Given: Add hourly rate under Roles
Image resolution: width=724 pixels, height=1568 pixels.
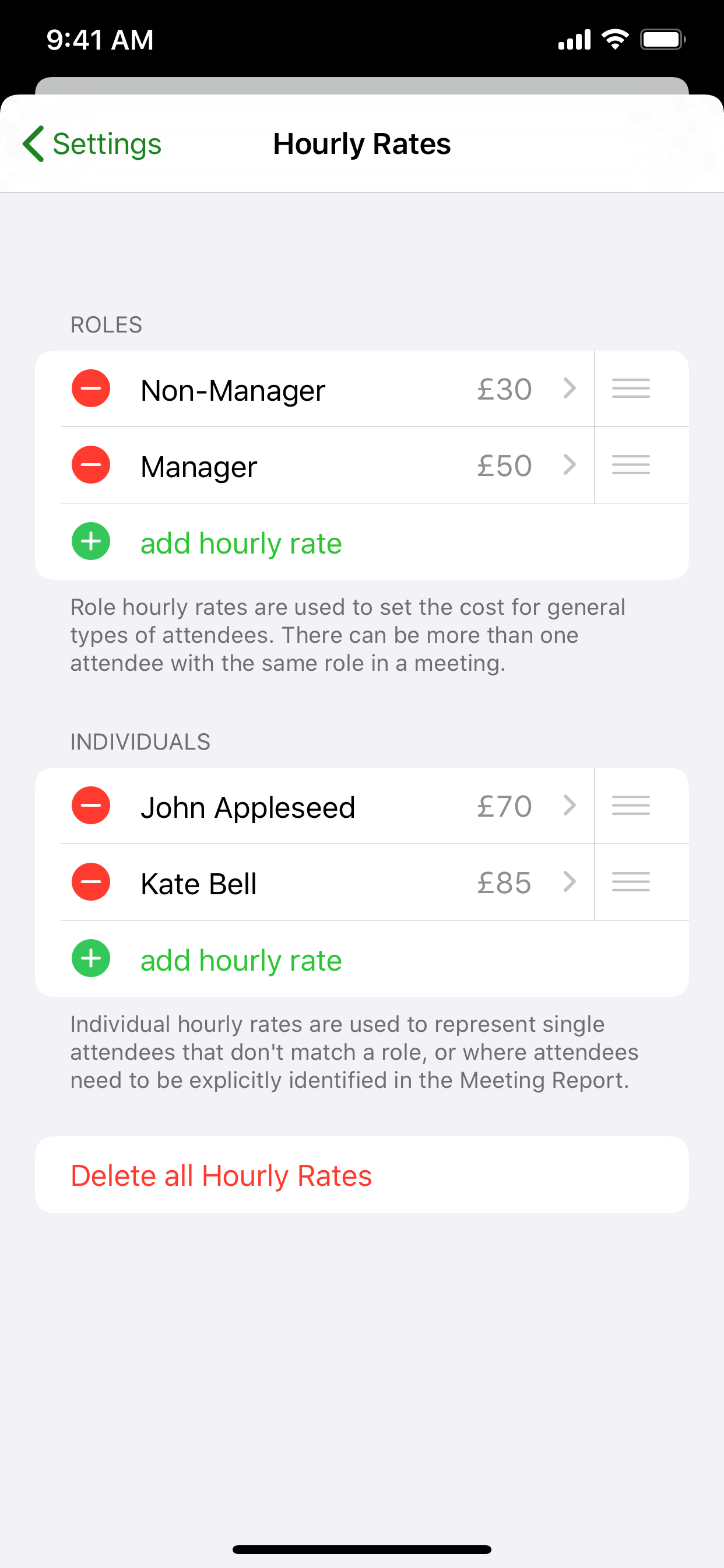Looking at the screenshot, I should pyautogui.click(x=362, y=542).
